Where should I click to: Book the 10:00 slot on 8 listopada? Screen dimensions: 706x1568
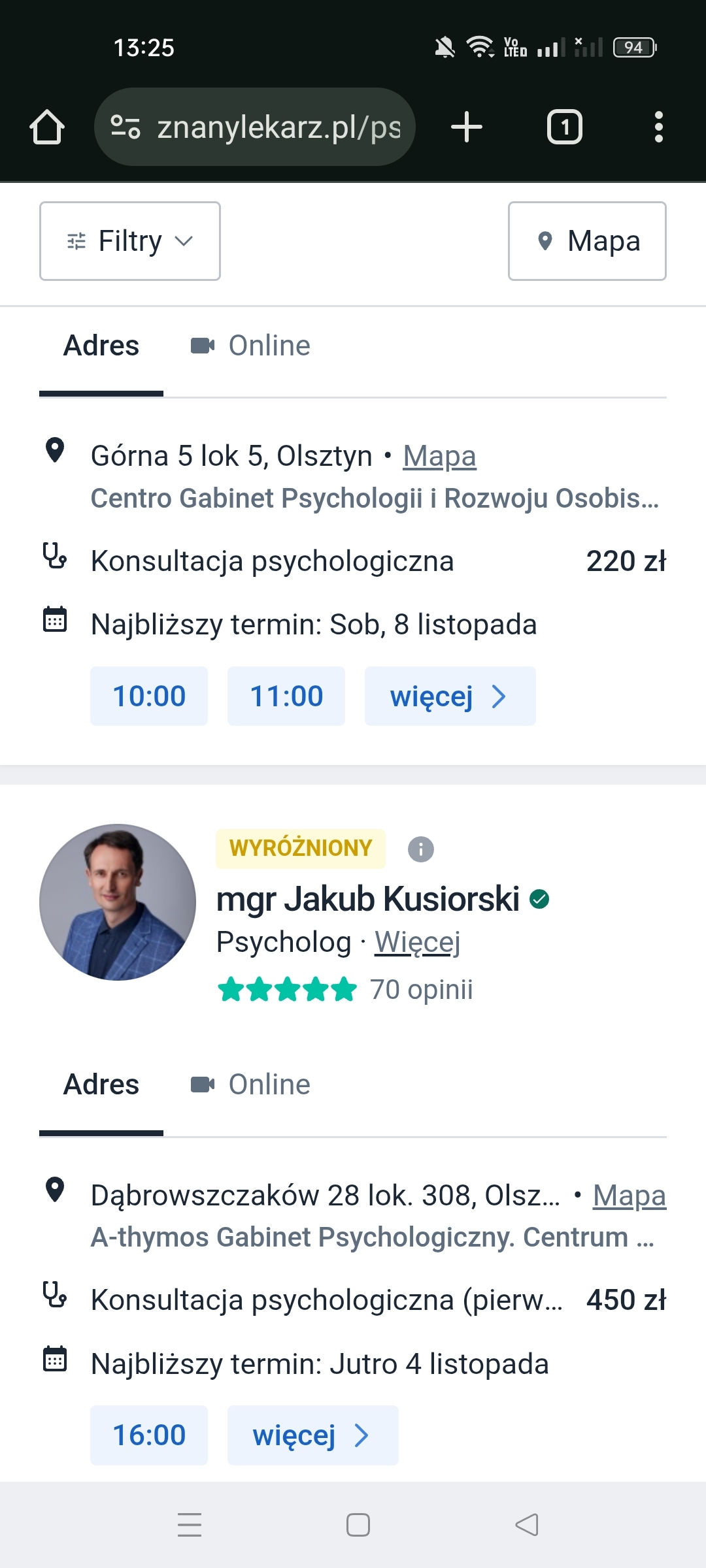point(149,696)
